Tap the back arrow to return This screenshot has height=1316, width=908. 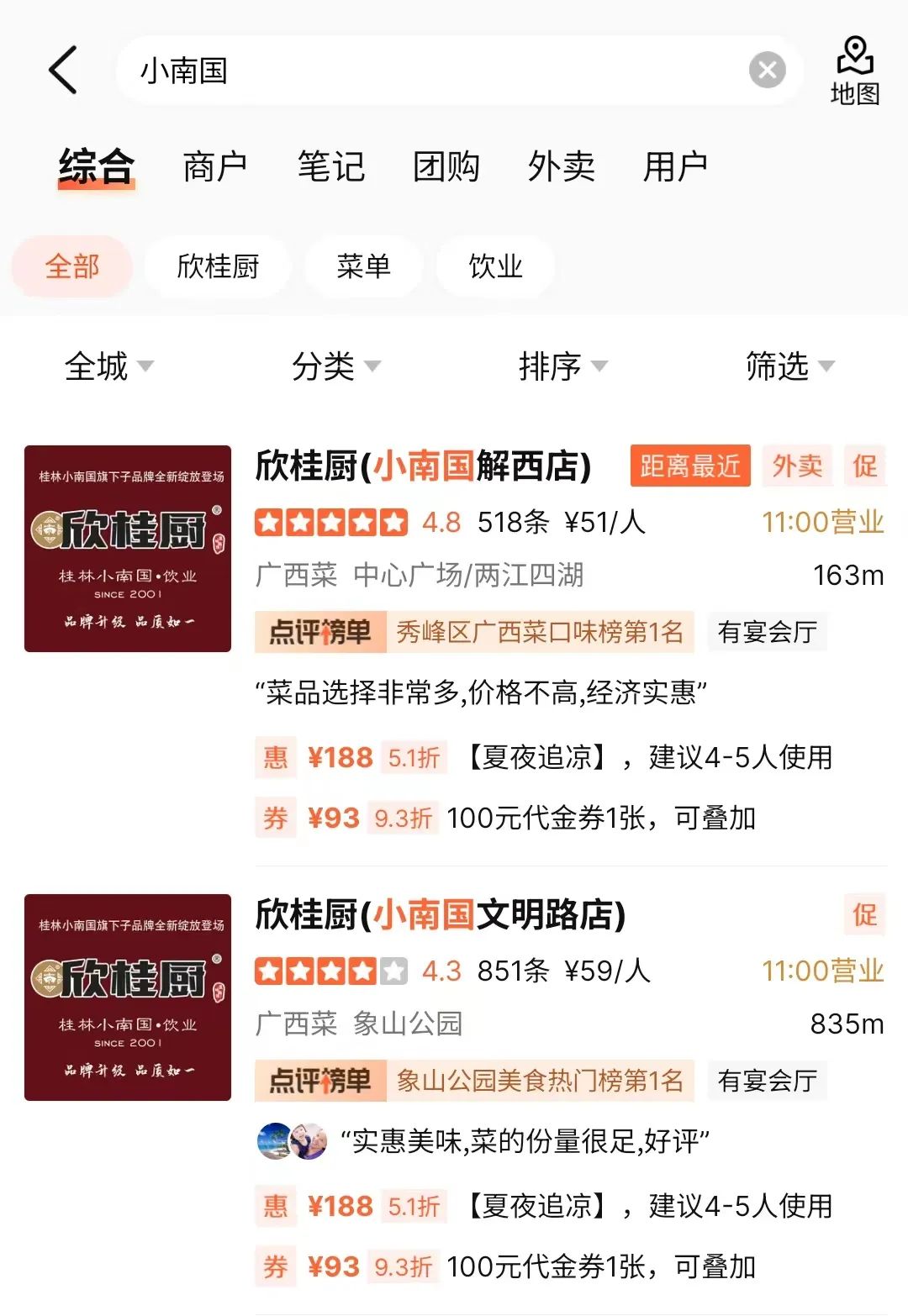(x=63, y=70)
